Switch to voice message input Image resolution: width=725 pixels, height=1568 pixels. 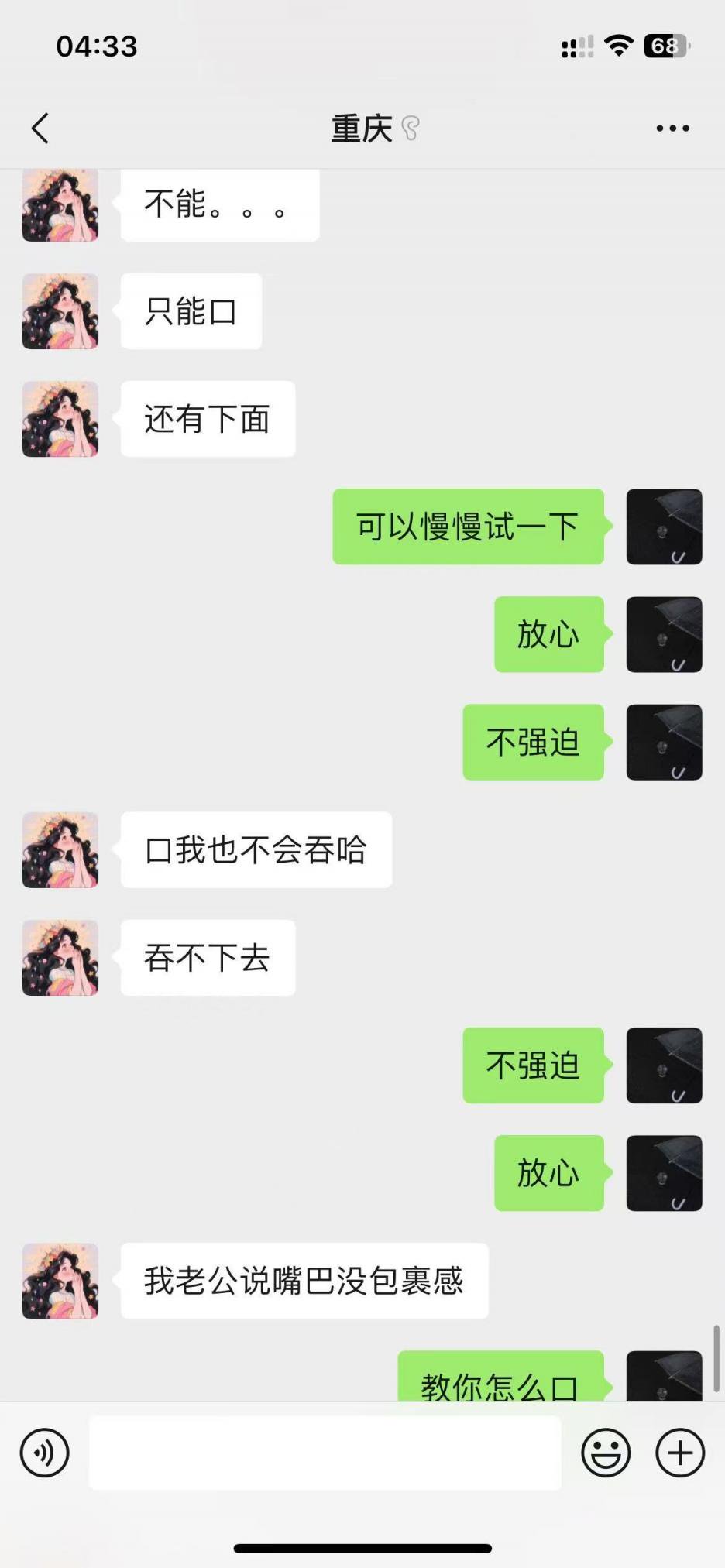click(x=45, y=1453)
